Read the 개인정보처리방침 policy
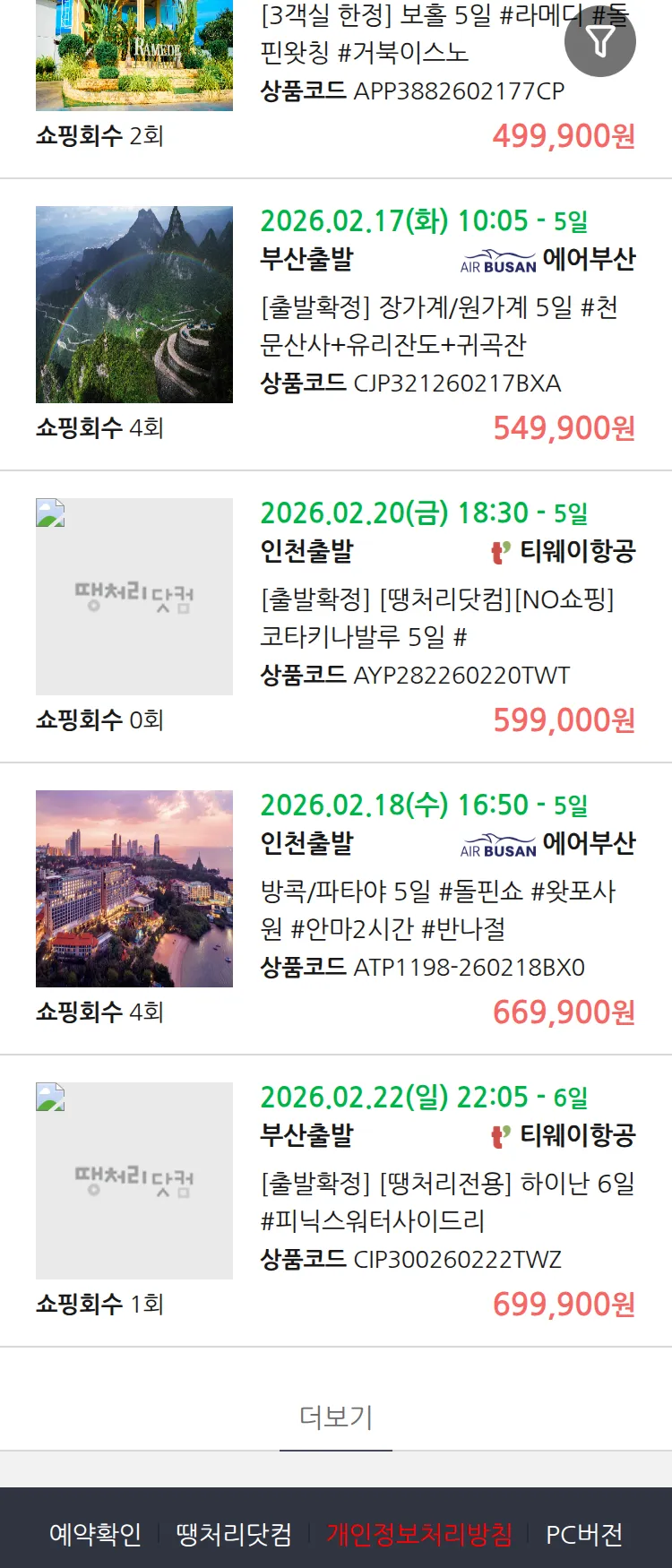672x1568 pixels. coord(419,1534)
